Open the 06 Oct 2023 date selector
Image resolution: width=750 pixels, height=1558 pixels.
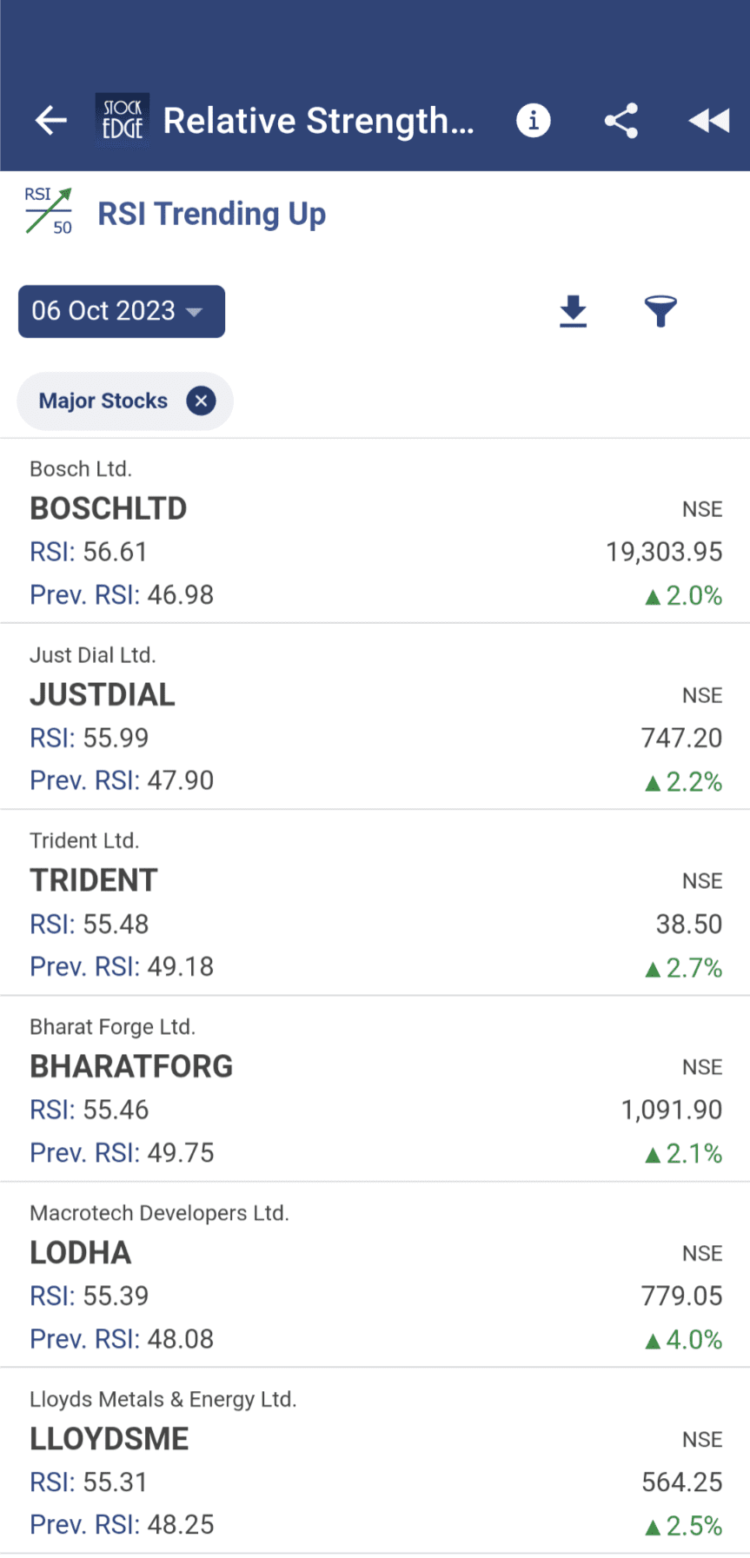tap(121, 311)
